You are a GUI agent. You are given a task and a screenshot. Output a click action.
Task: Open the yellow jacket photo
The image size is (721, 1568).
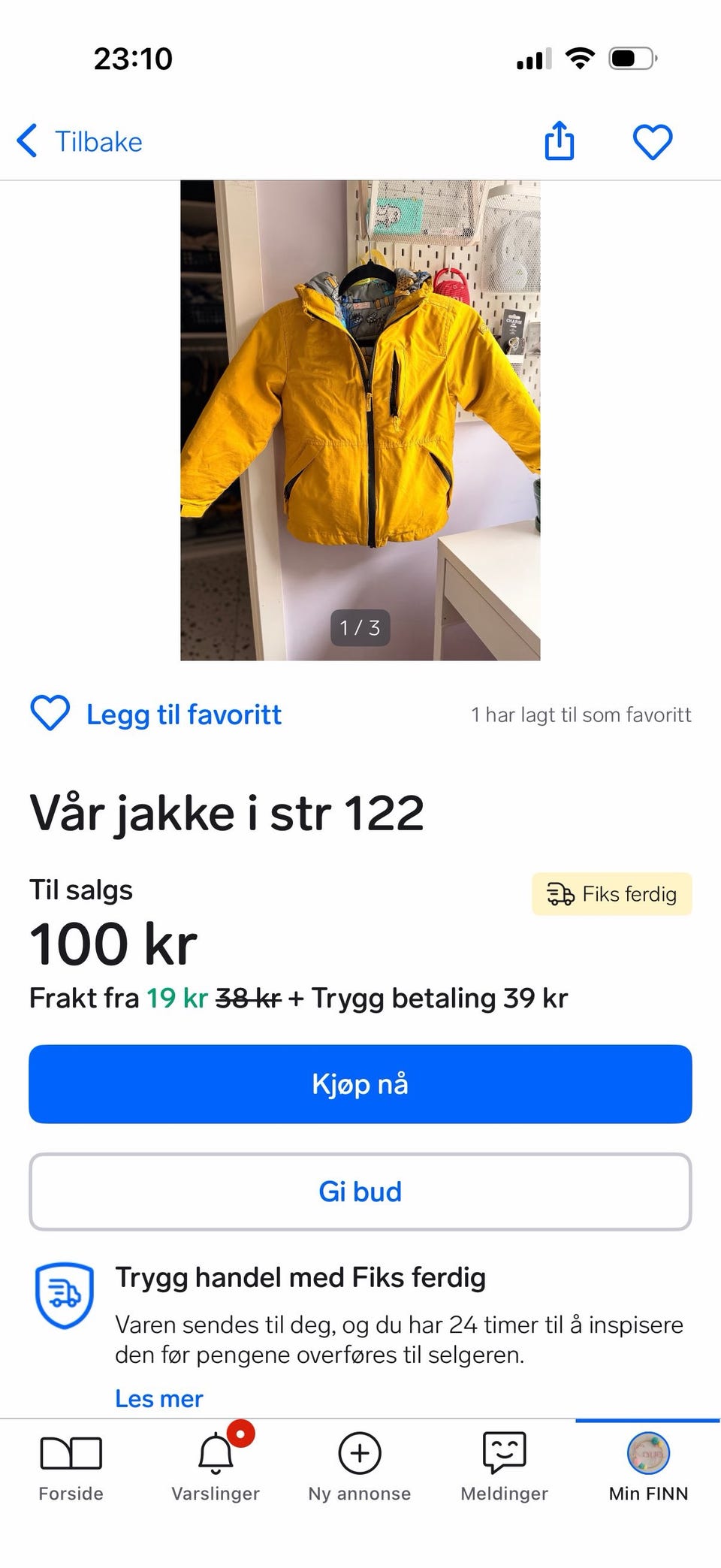pyautogui.click(x=360, y=419)
